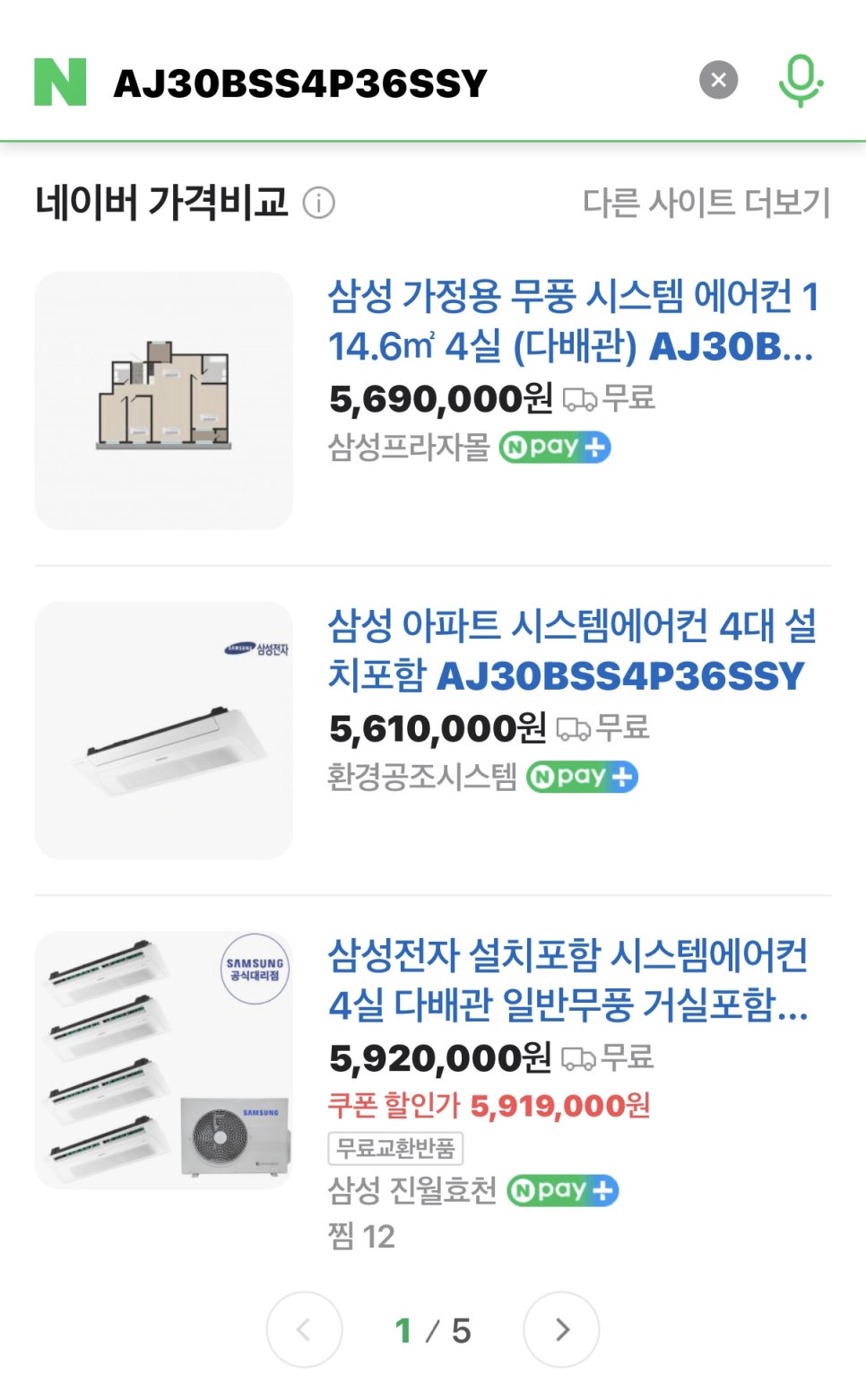The image size is (866, 1400).
Task: Tap the green Naver N logo
Action: [x=60, y=82]
